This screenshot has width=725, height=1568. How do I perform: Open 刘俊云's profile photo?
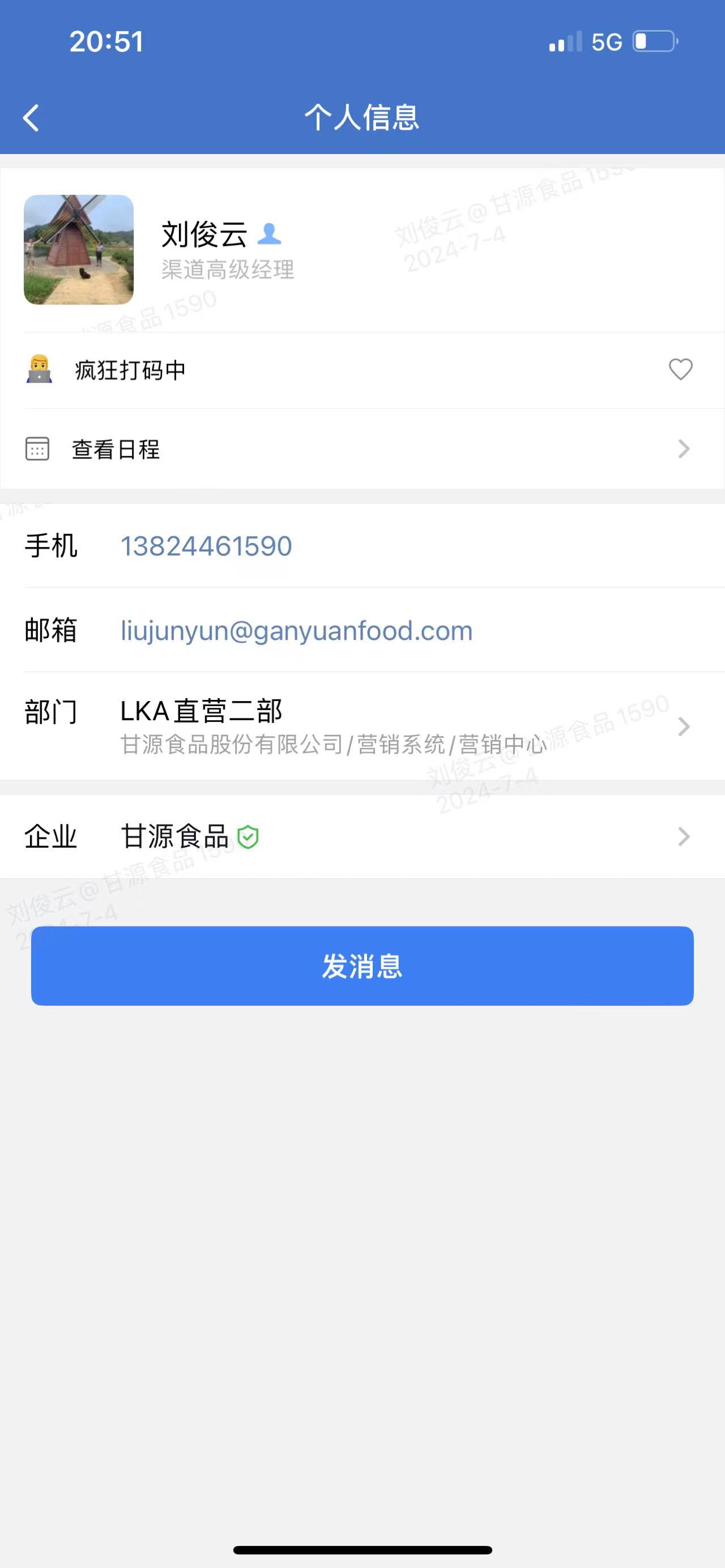(x=79, y=250)
